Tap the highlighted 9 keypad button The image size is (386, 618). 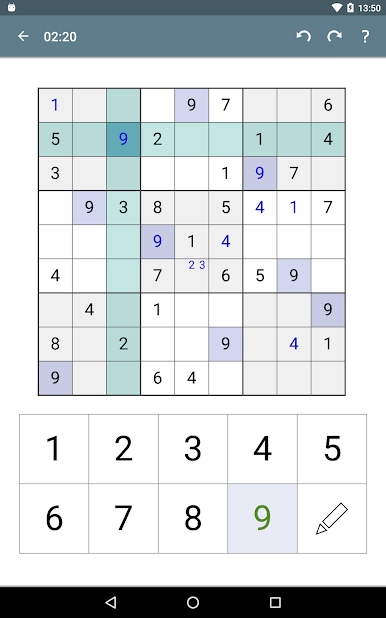point(263,519)
